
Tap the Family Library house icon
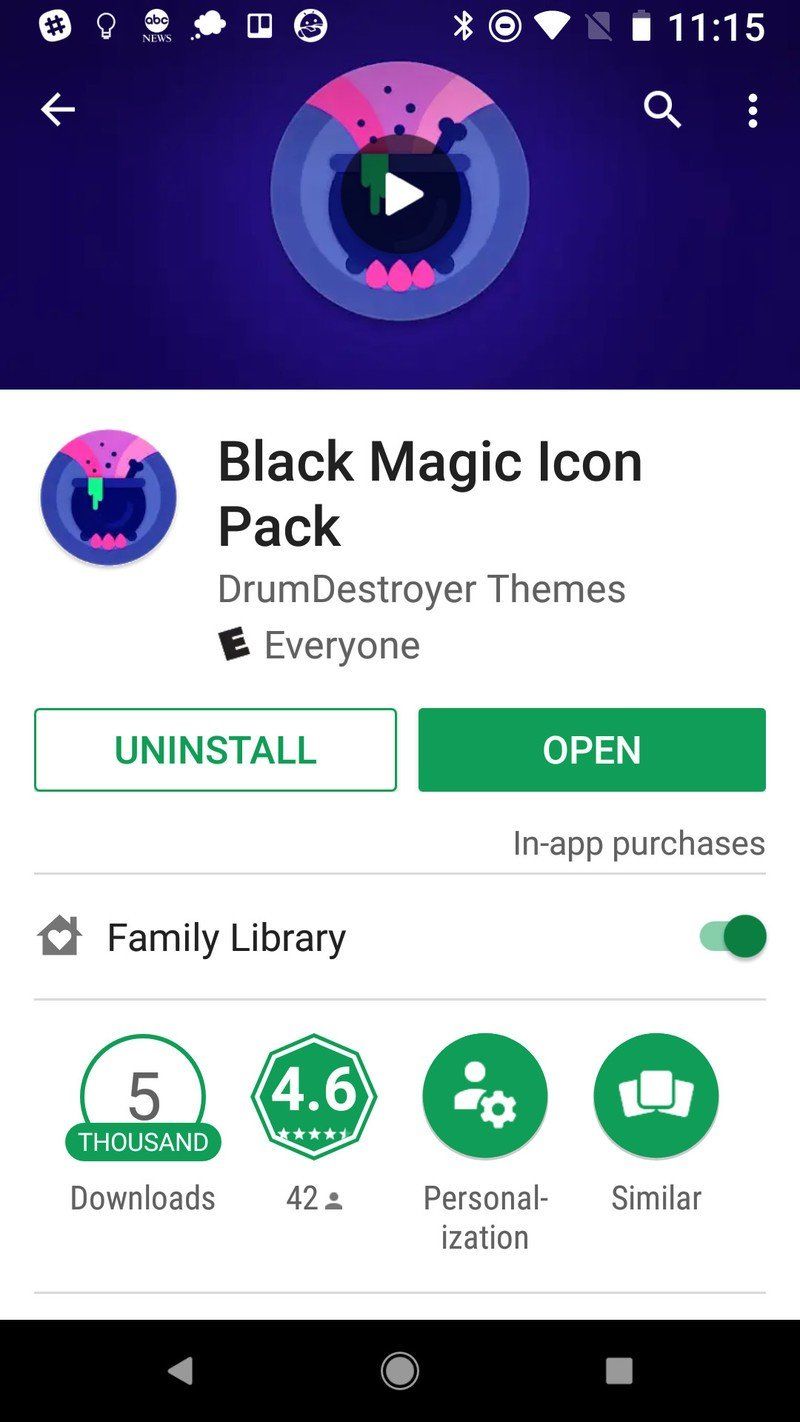pos(60,936)
